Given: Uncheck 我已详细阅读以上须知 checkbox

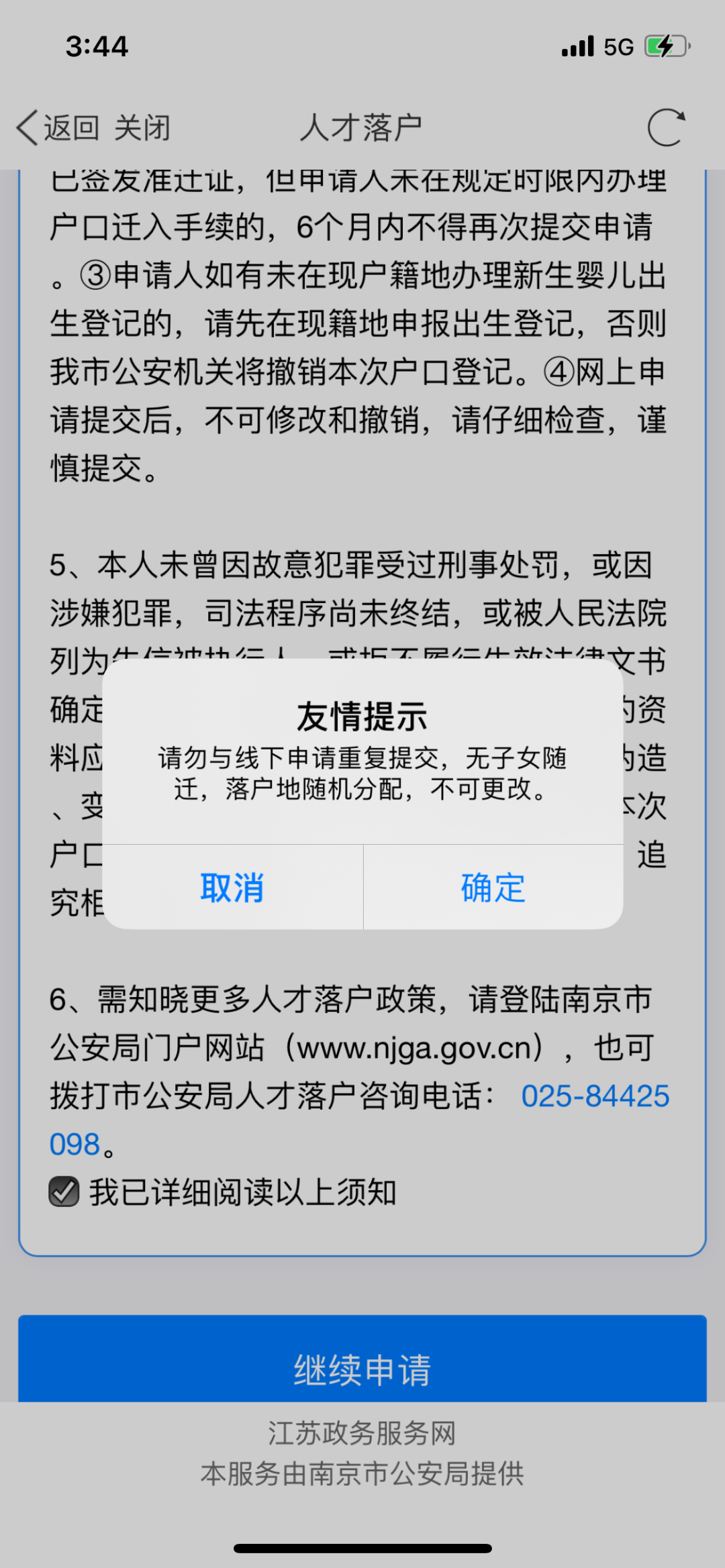Looking at the screenshot, I should [64, 1192].
